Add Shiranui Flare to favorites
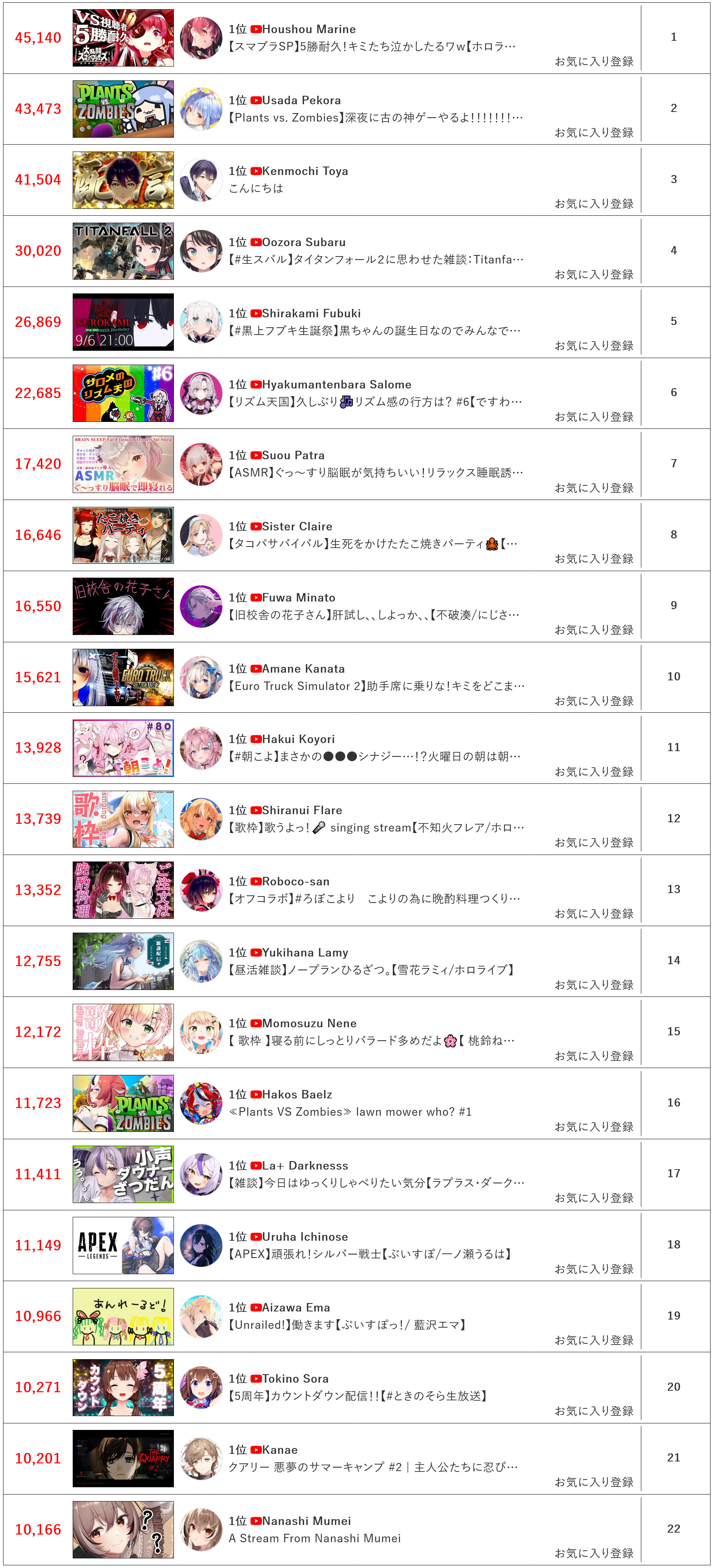The height and width of the screenshot is (1568, 714). [x=594, y=843]
